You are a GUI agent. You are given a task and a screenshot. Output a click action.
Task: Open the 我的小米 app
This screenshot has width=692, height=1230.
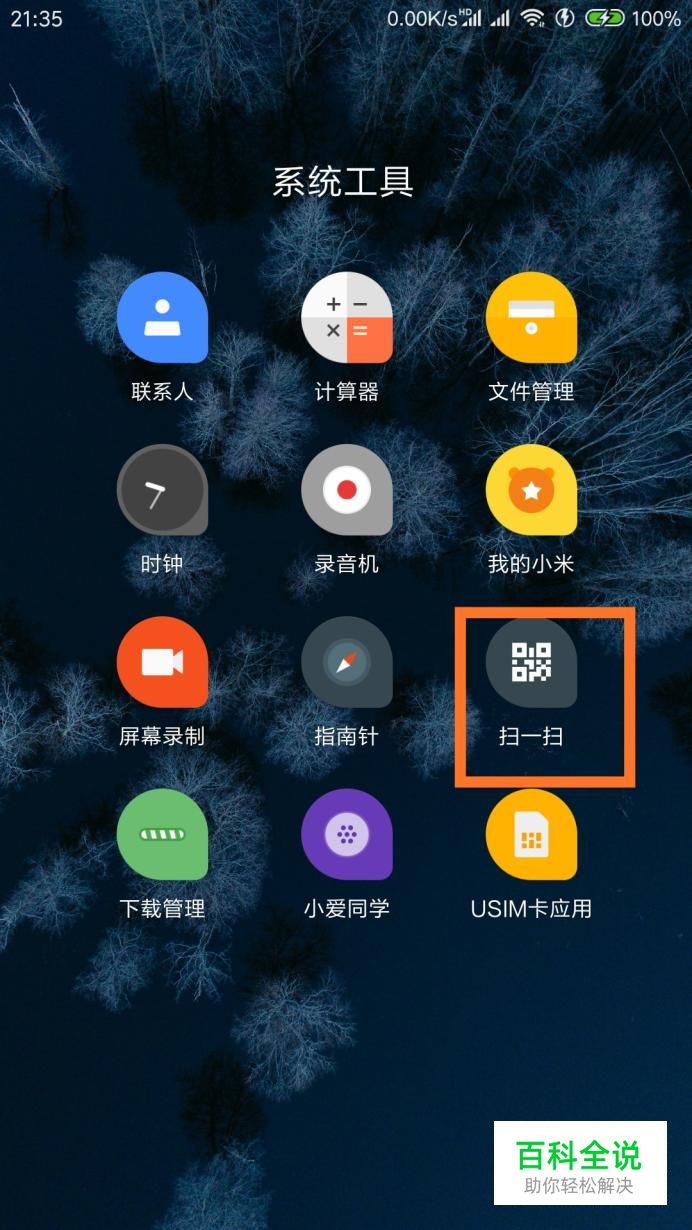[x=531, y=490]
